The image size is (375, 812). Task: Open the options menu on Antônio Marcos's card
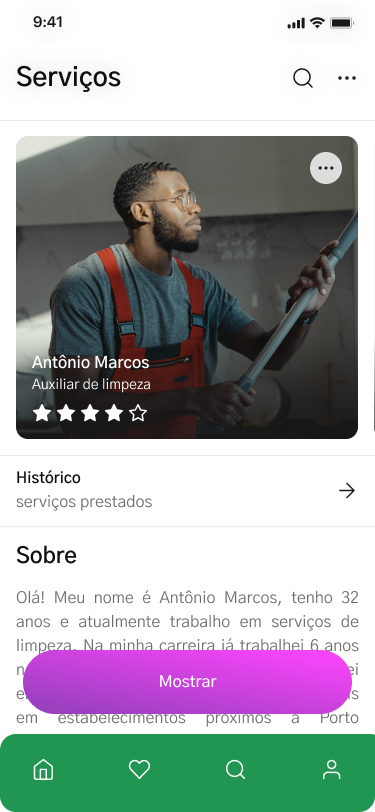(x=326, y=168)
